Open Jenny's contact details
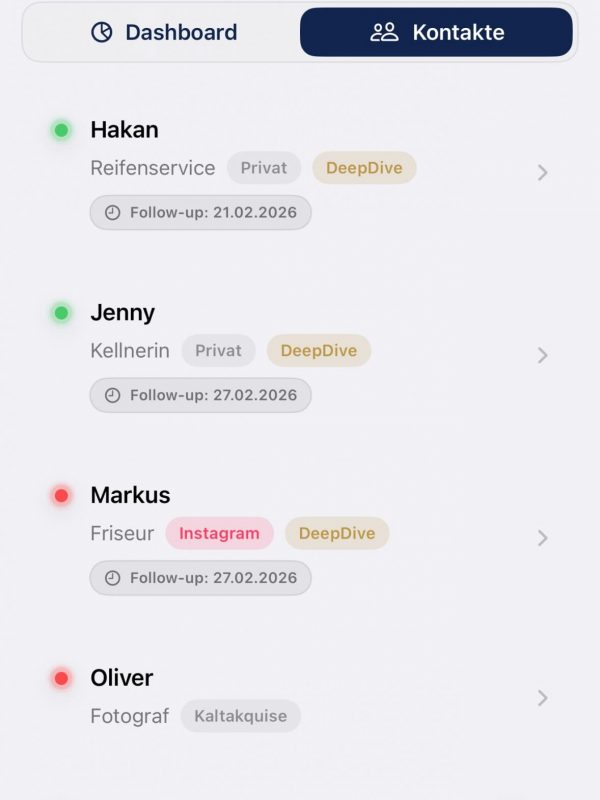600x800 pixels. point(300,353)
